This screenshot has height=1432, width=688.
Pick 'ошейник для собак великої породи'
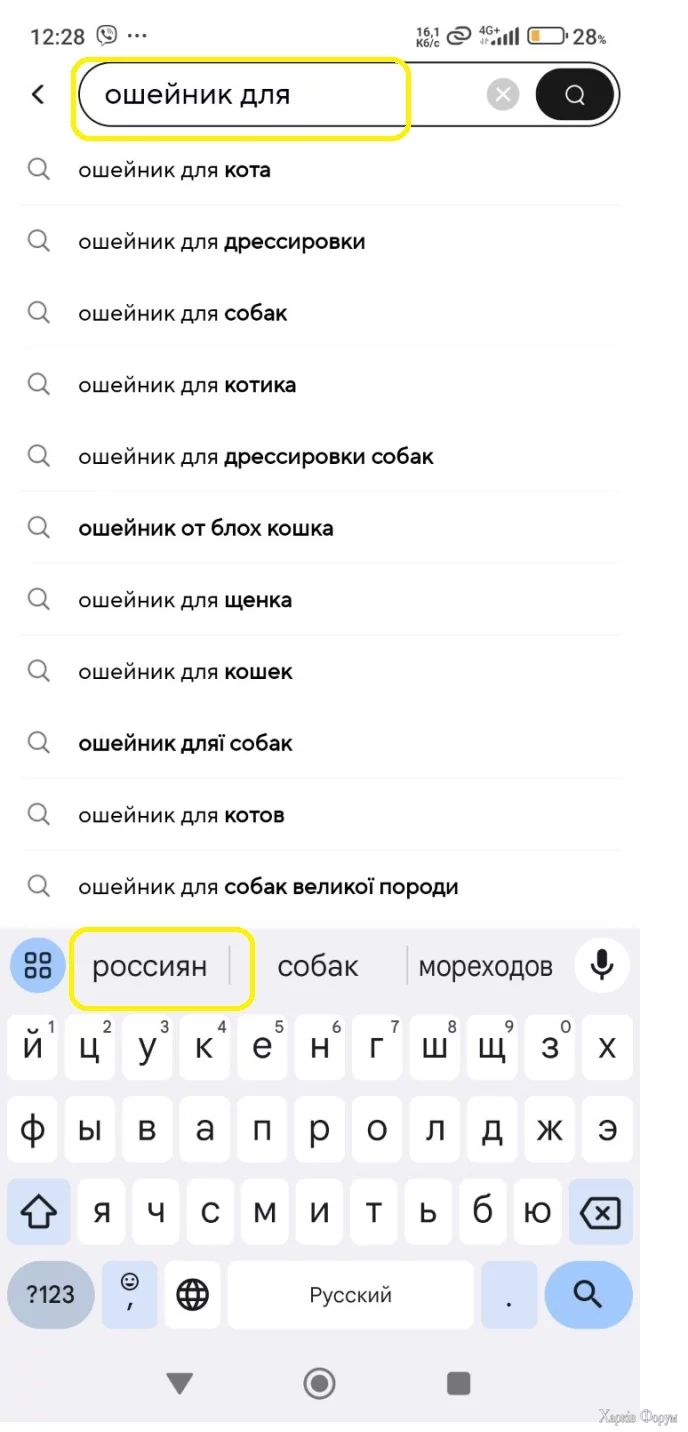268,887
